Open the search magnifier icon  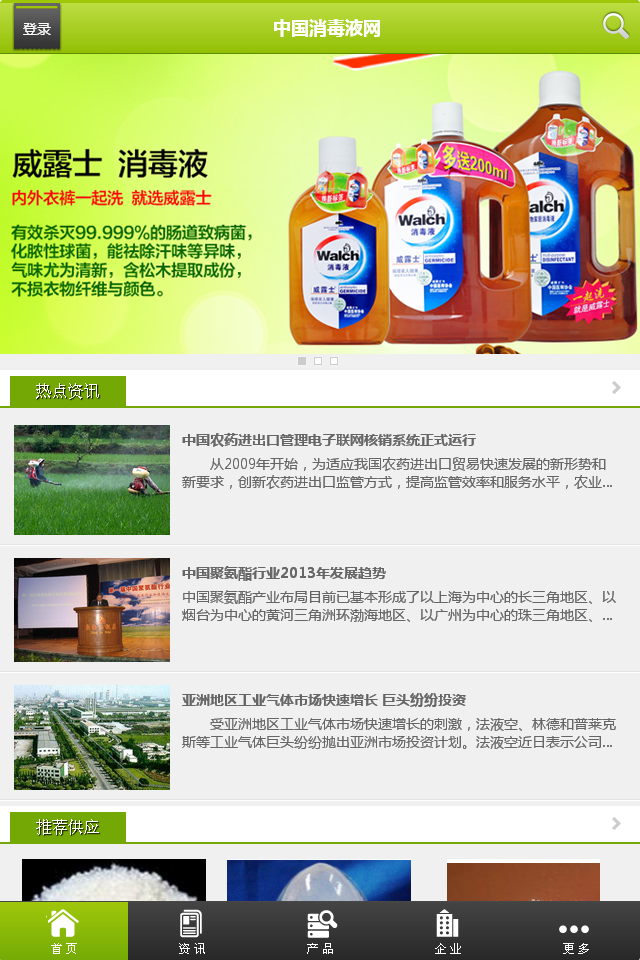tap(615, 26)
